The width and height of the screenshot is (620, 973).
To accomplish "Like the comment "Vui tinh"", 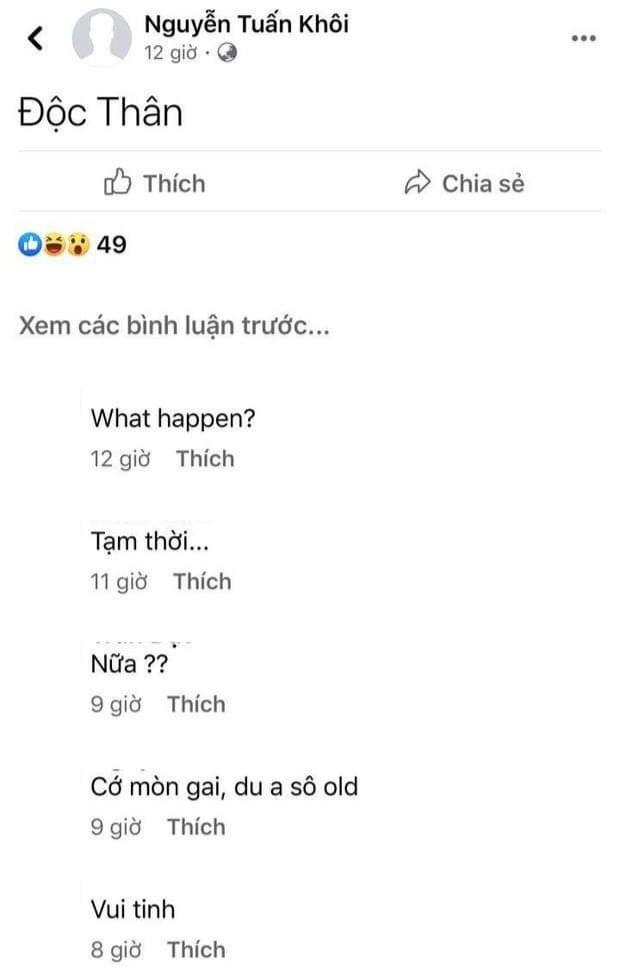I will point(196,950).
